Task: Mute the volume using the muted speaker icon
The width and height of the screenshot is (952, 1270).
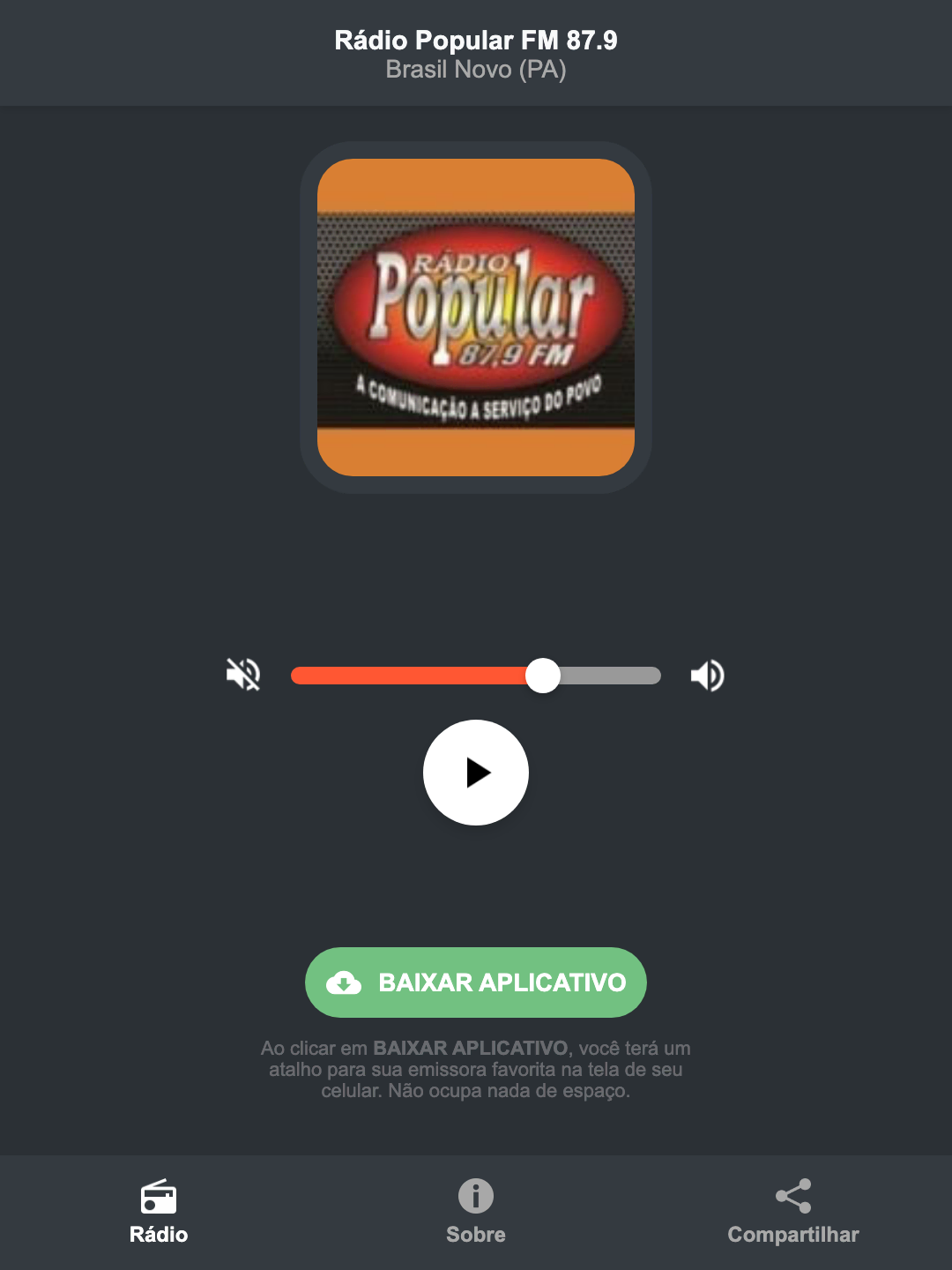Action: point(242,675)
